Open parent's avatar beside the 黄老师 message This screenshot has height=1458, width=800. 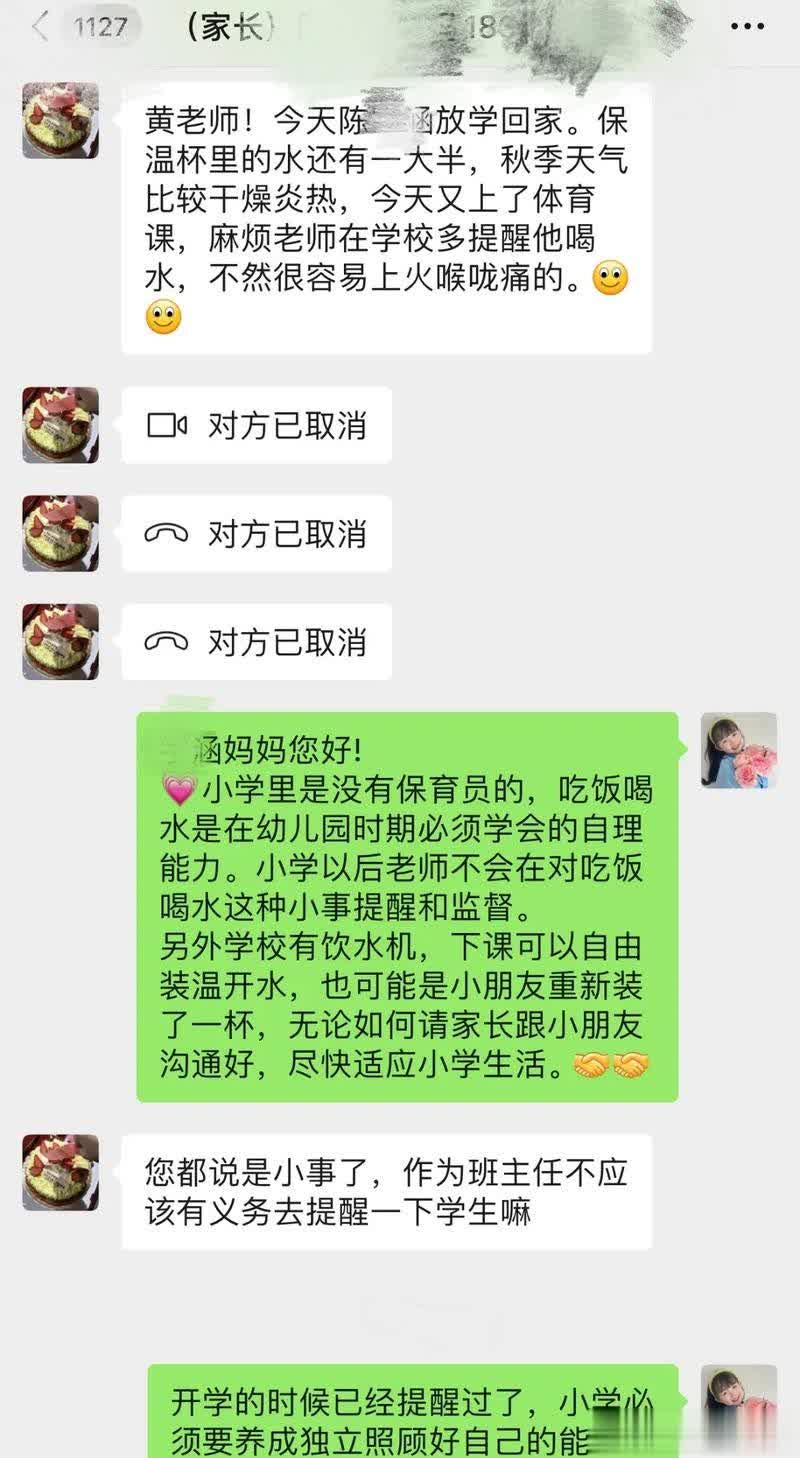pos(61,121)
